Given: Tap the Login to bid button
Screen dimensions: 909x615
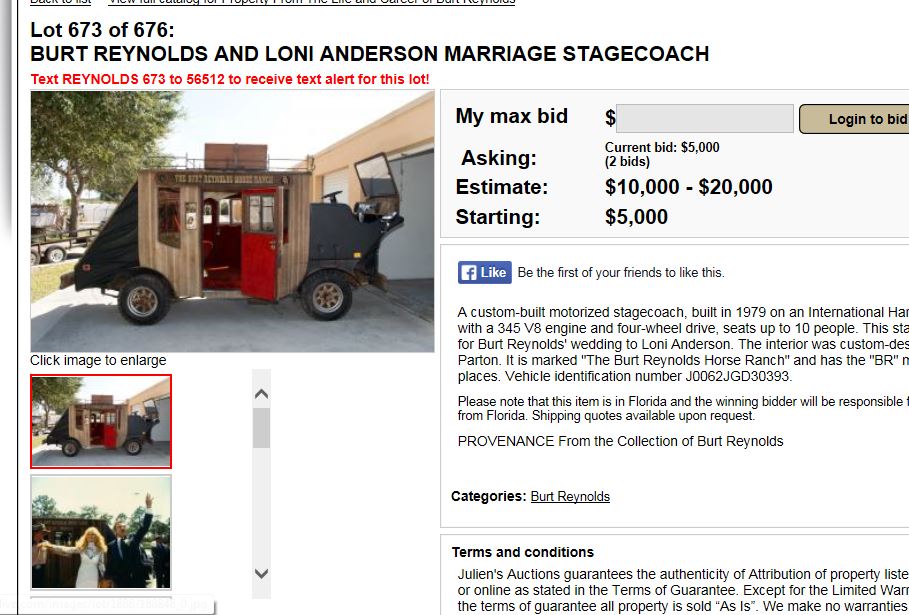Looking at the screenshot, I should click(856, 119).
